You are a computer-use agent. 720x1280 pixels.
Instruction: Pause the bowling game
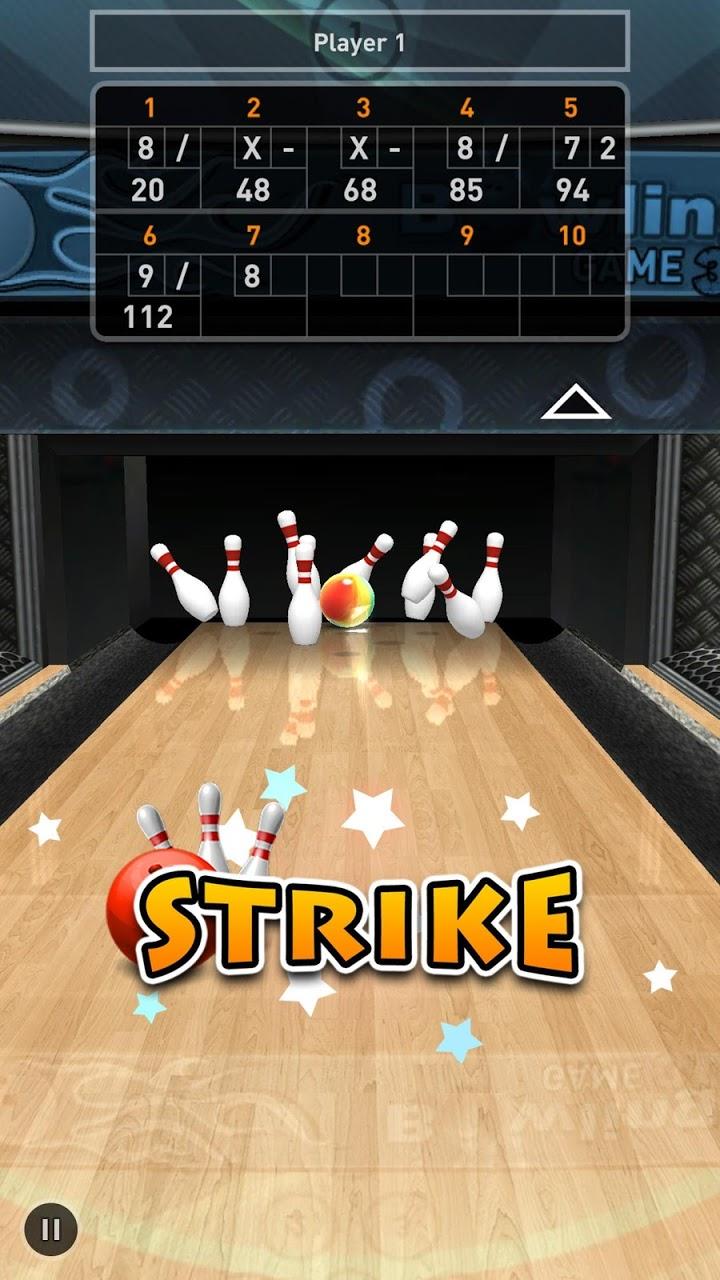[51, 1229]
